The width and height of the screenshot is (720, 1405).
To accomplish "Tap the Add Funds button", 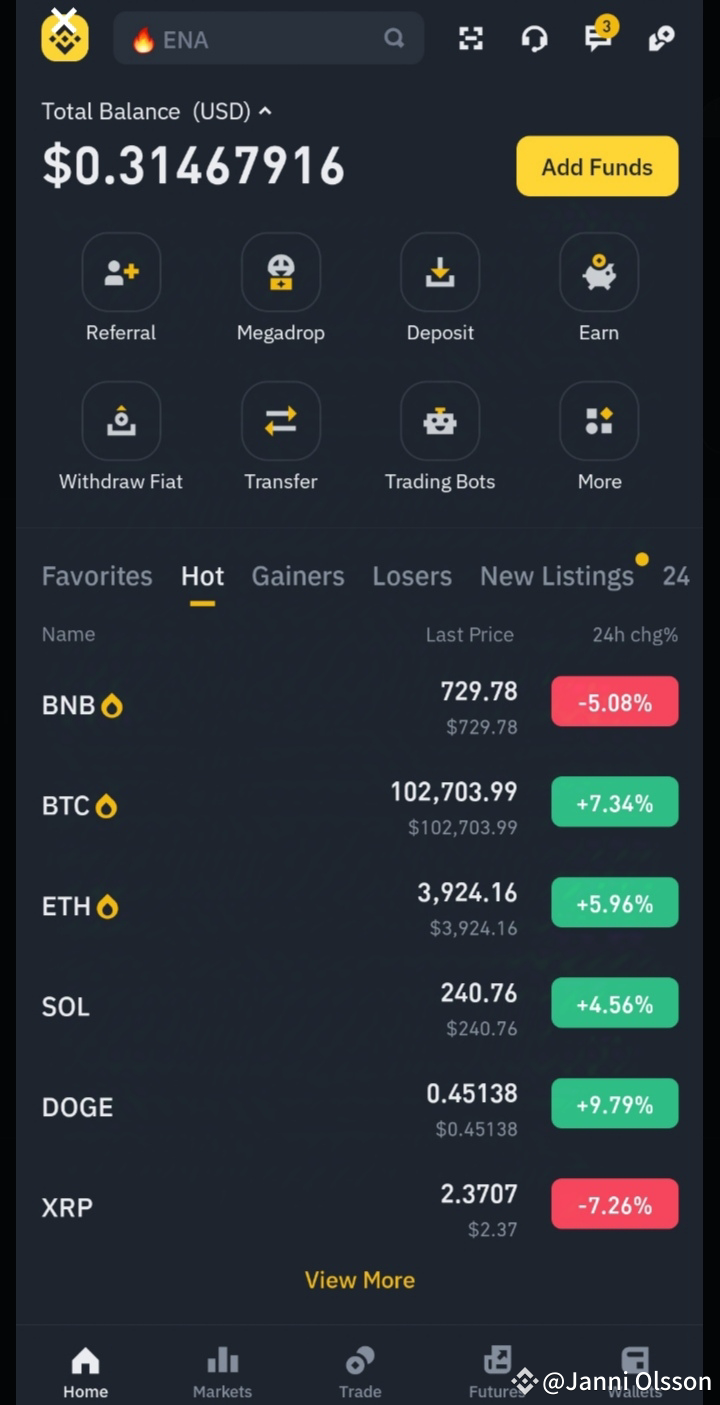I will [596, 166].
